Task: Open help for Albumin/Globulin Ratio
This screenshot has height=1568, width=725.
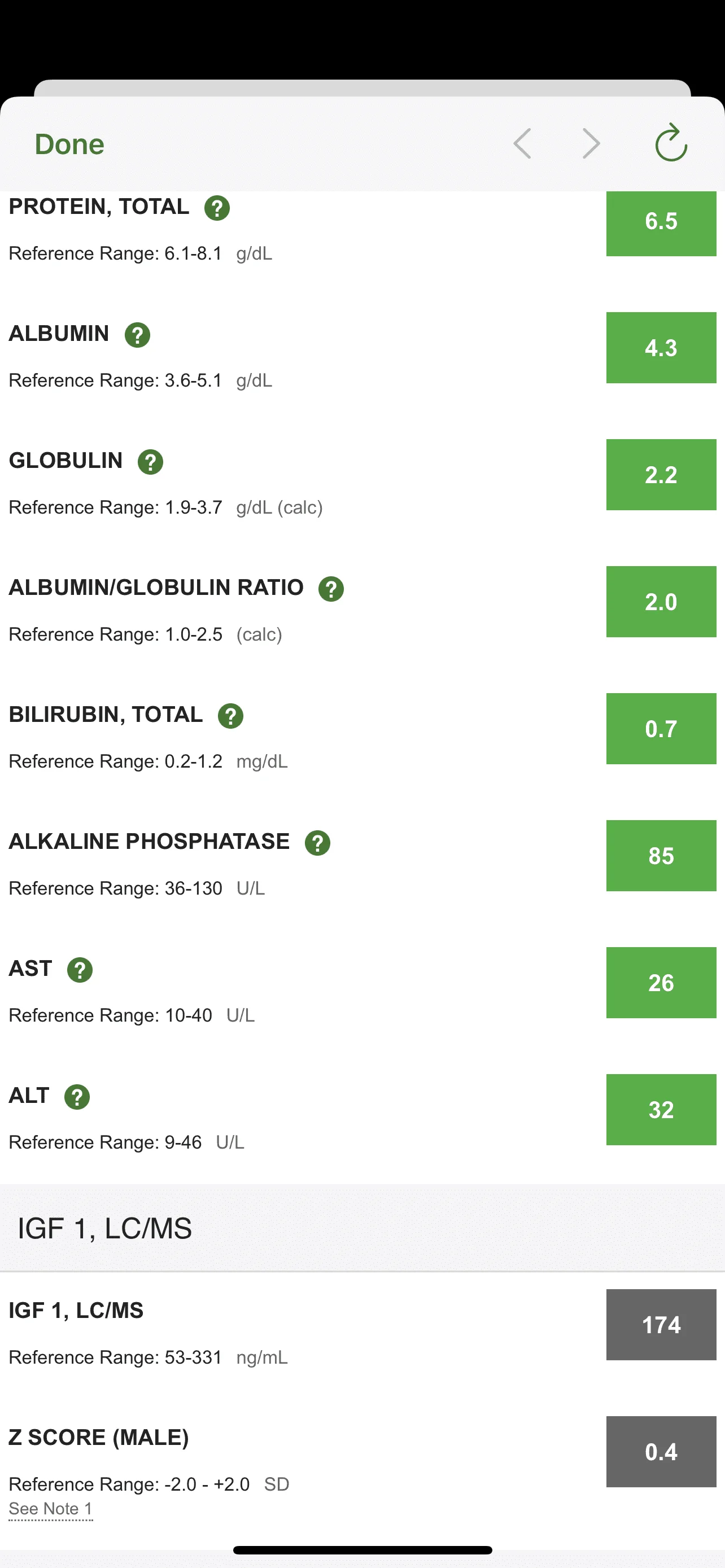Action: (x=331, y=589)
